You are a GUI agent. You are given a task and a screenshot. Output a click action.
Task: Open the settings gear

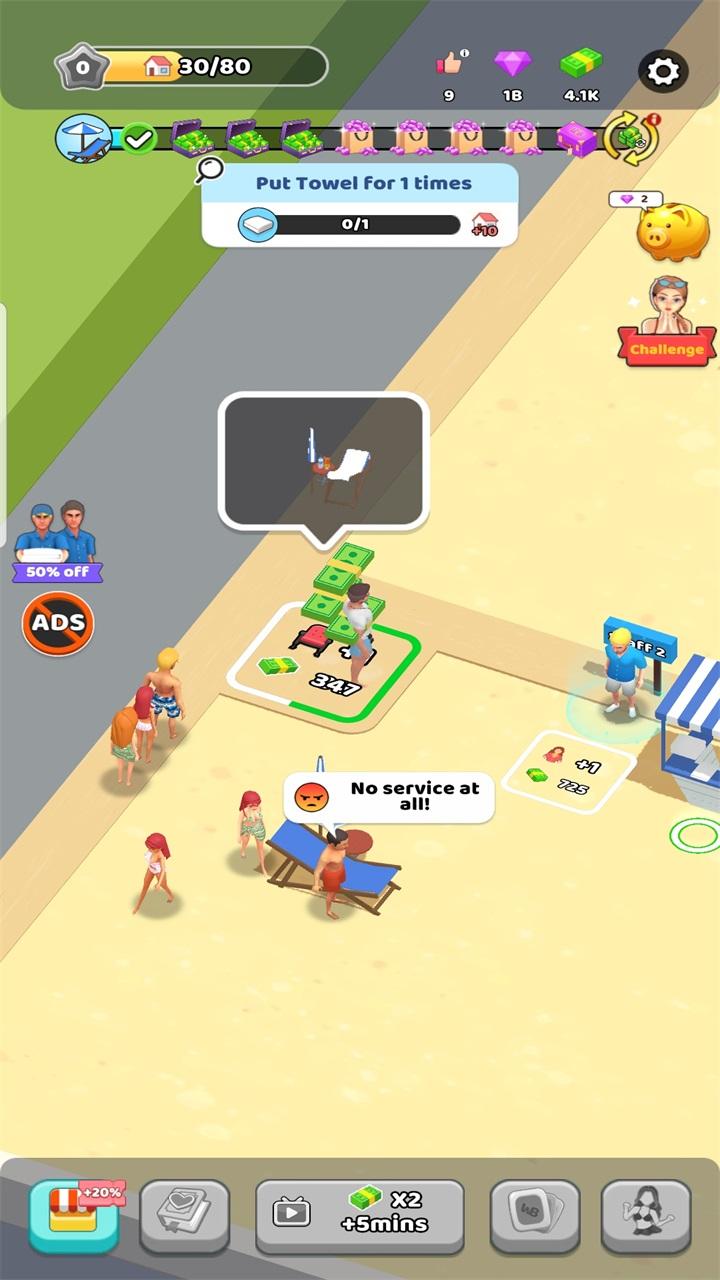[664, 72]
